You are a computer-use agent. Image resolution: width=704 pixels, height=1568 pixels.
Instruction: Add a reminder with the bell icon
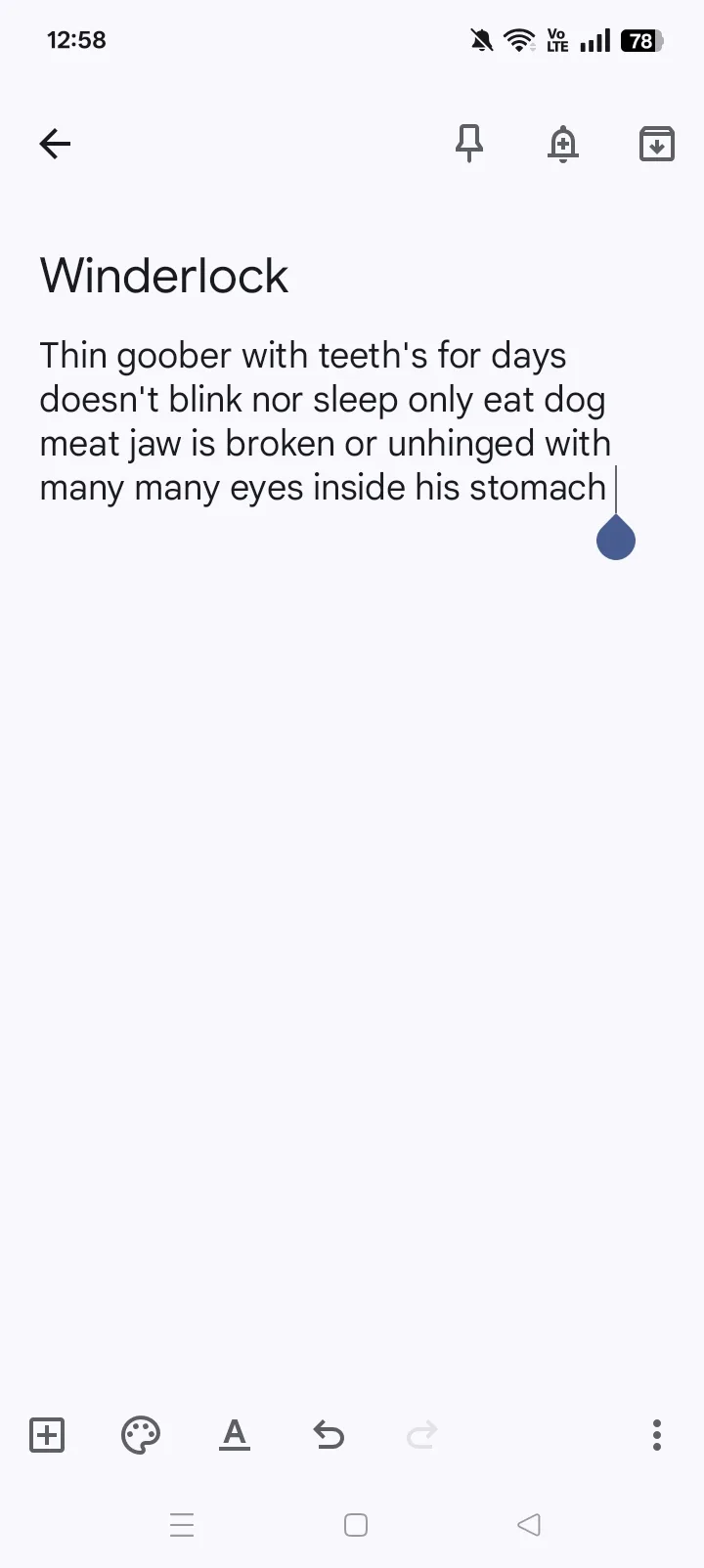(x=563, y=145)
